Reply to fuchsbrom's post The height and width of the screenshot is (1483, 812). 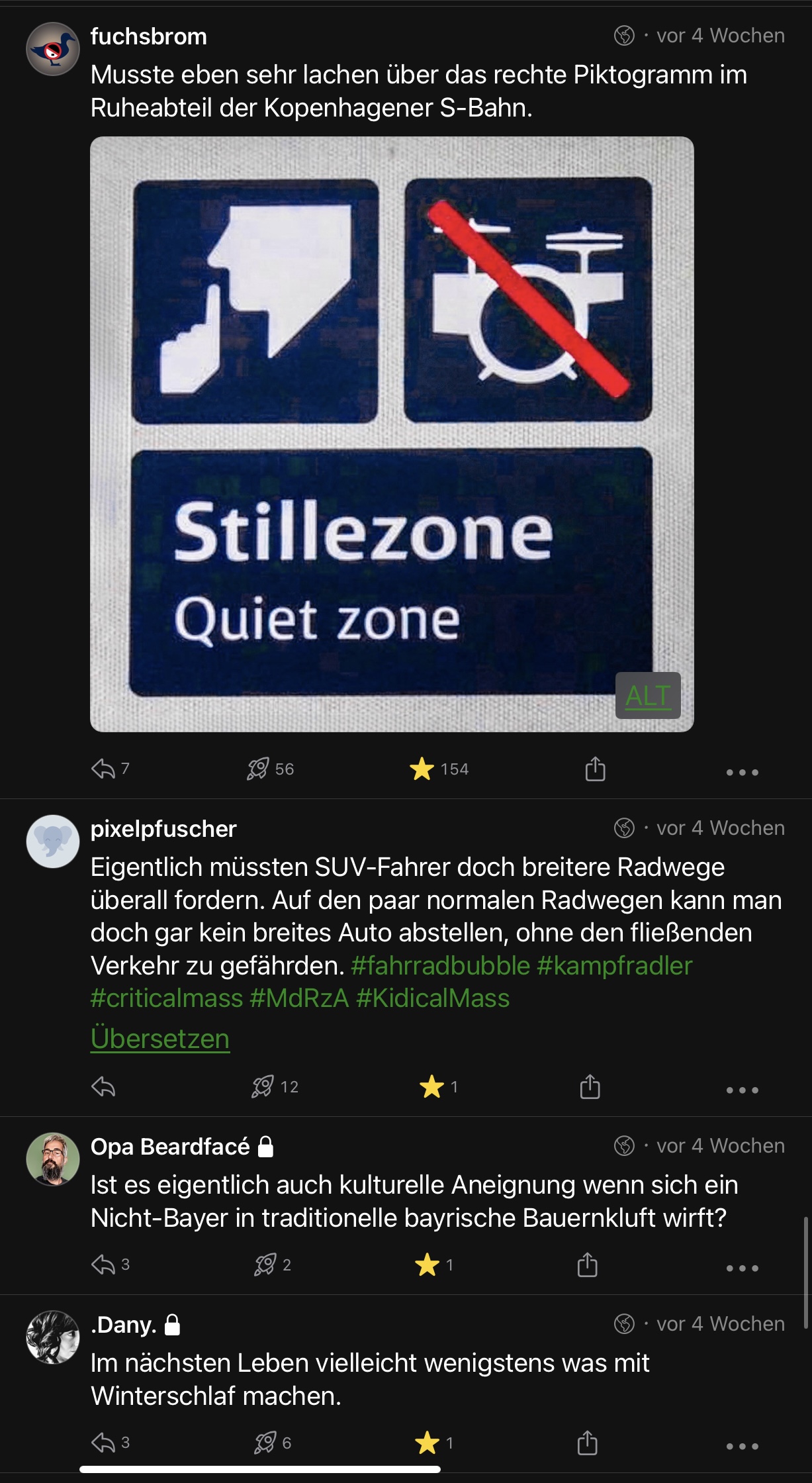[x=104, y=769]
